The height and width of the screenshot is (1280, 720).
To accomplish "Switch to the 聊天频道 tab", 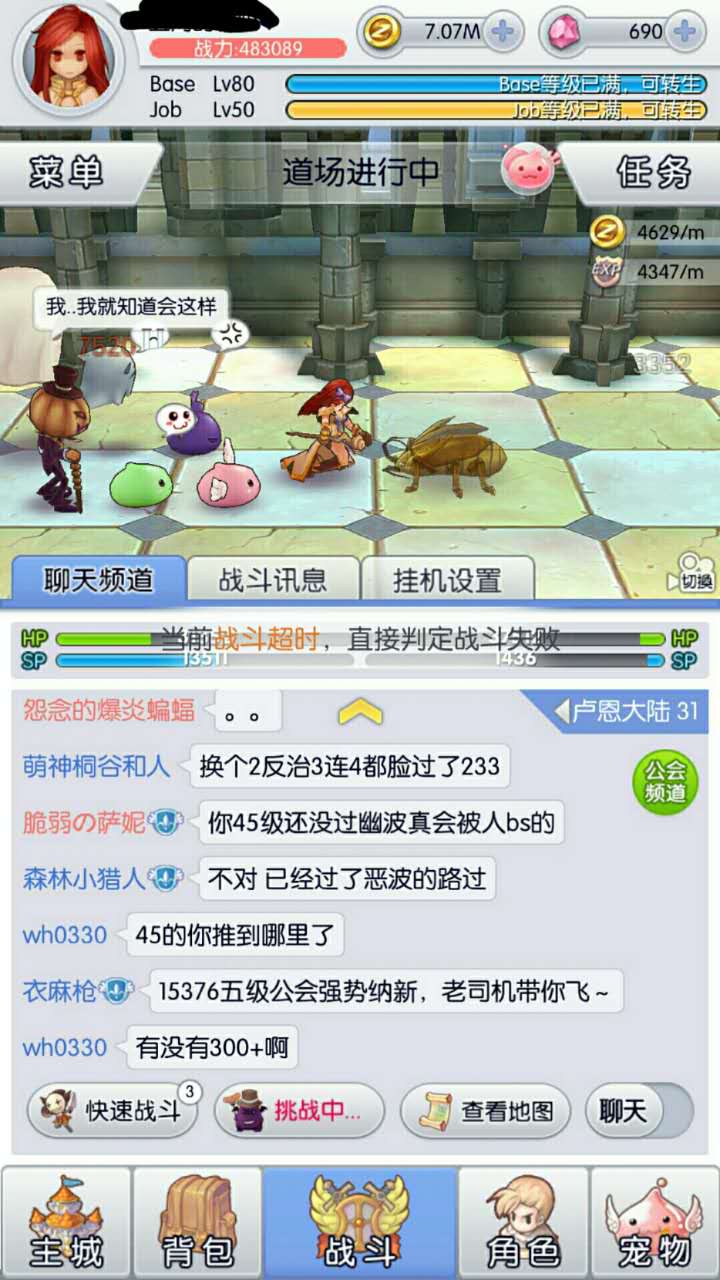I will point(98,580).
